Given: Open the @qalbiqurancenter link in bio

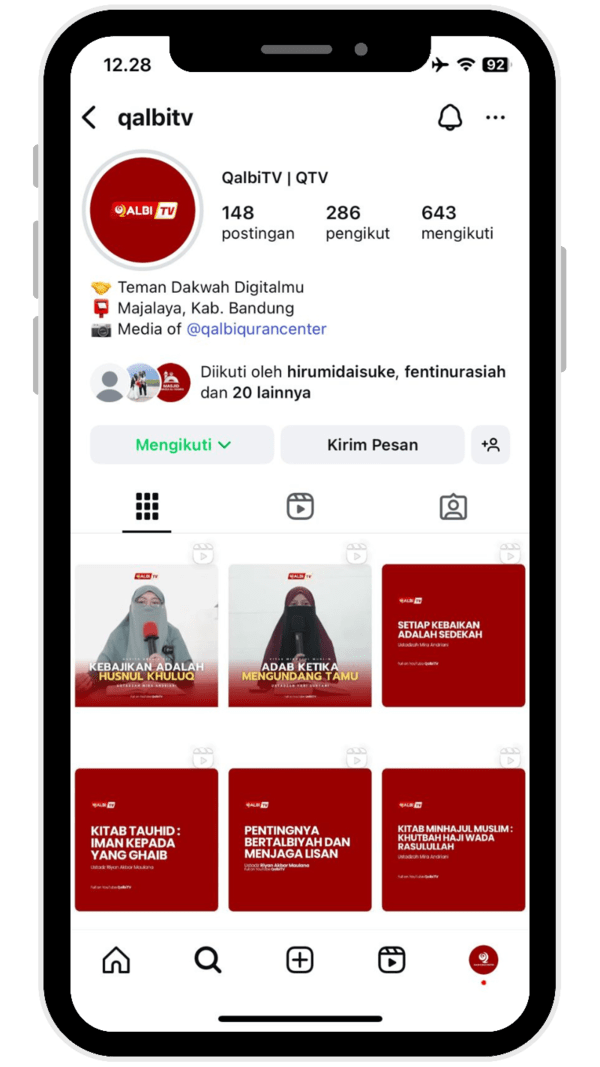Looking at the screenshot, I should (x=256, y=329).
